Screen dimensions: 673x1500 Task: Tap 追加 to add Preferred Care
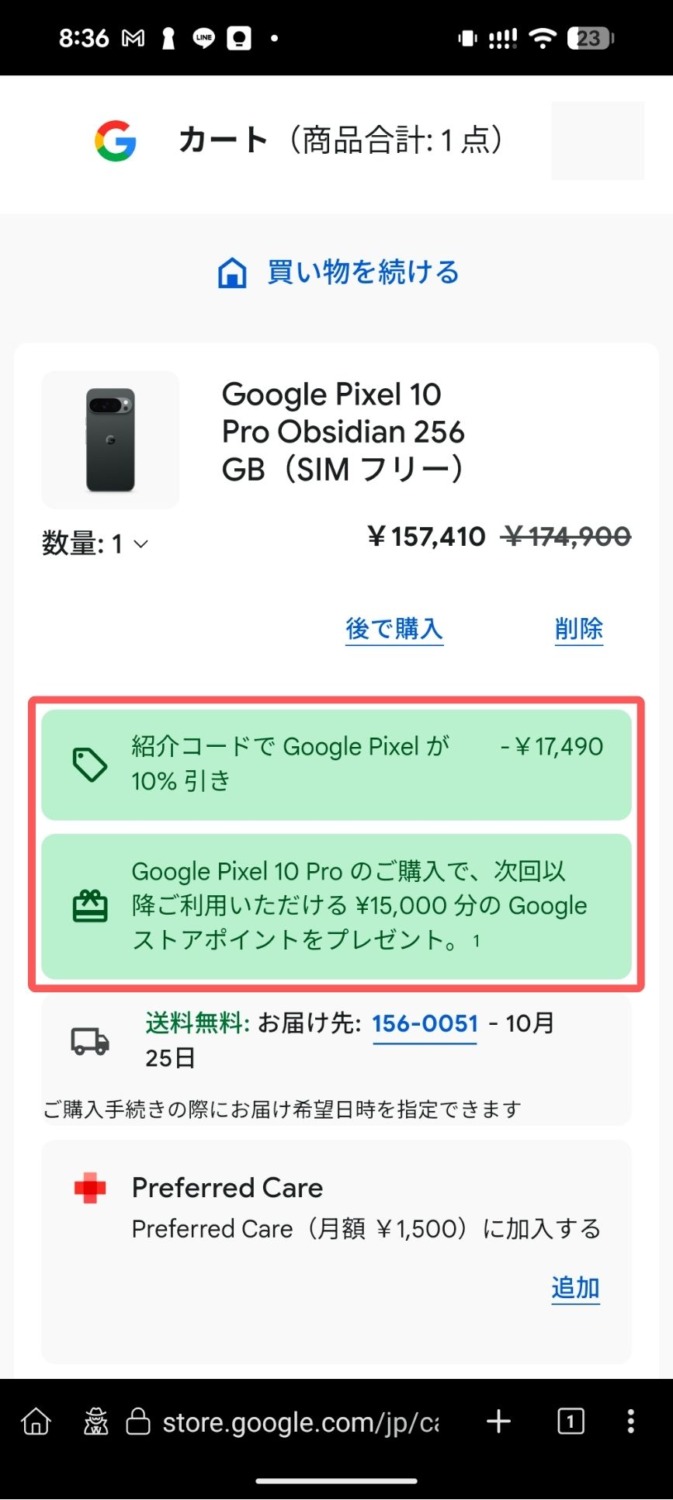click(575, 1288)
